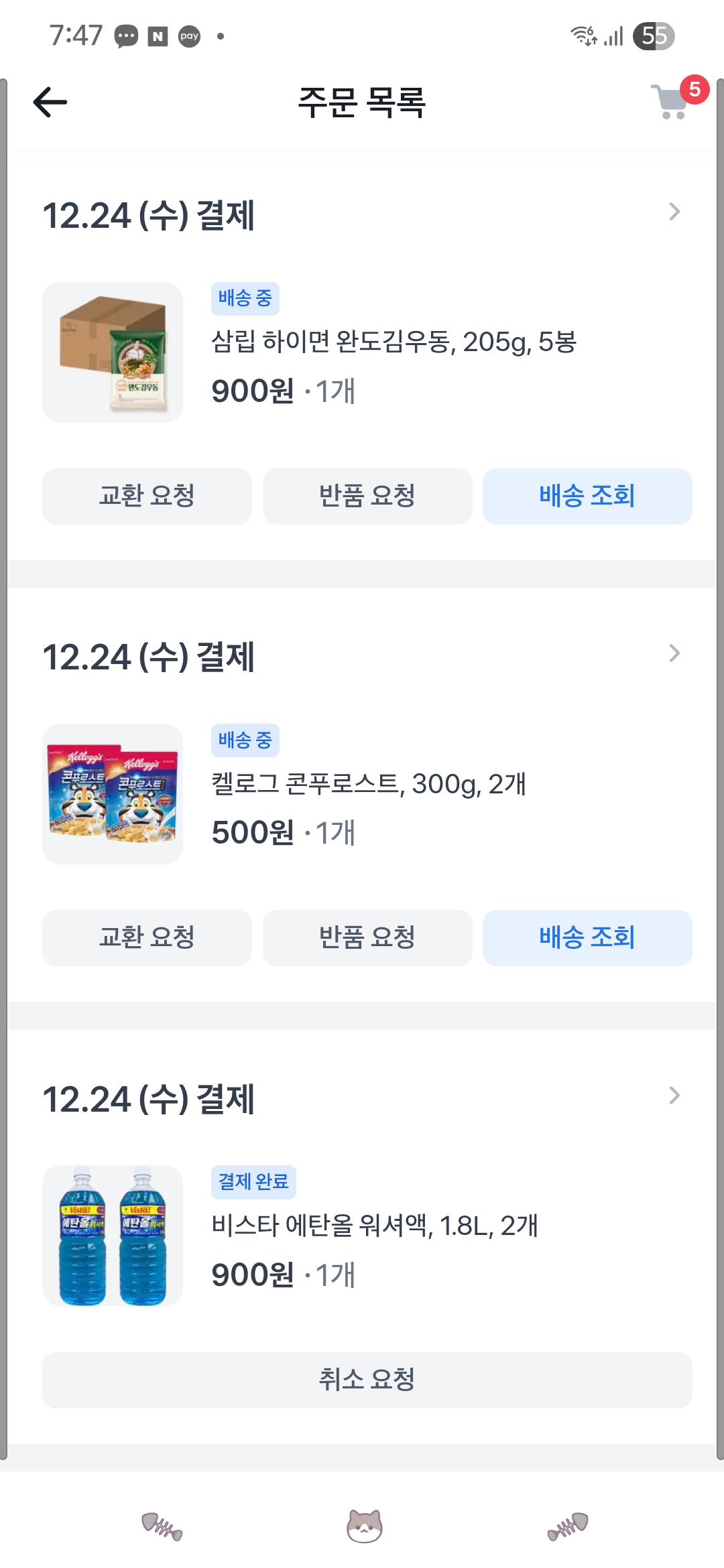
Task: Tap the left fishbone navigation button
Action: tap(162, 1526)
